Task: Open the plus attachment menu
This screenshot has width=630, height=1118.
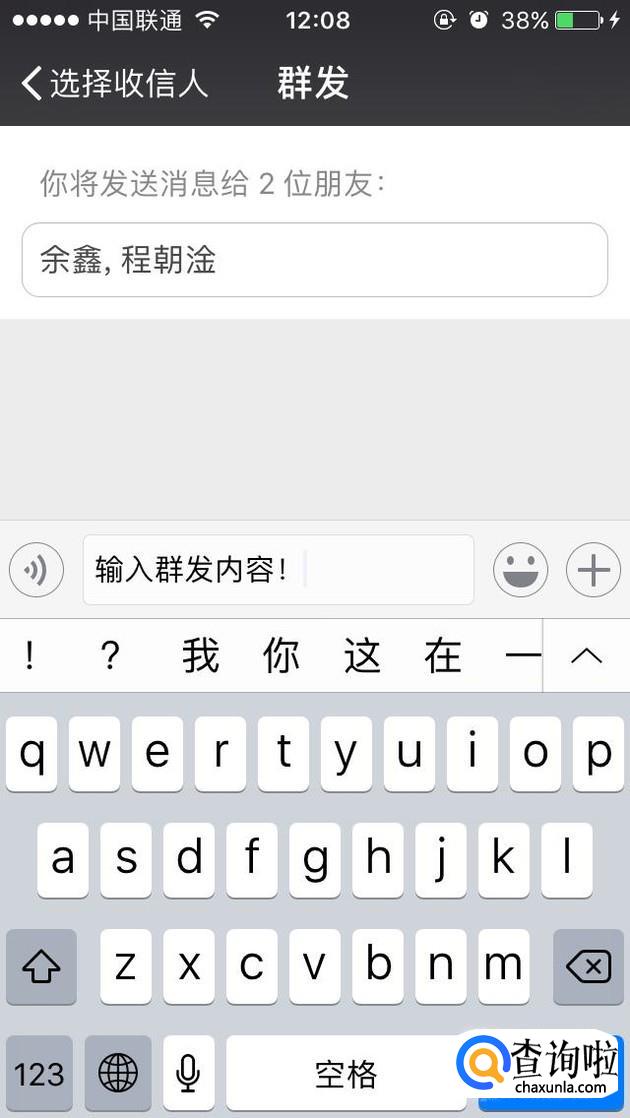Action: 593,570
